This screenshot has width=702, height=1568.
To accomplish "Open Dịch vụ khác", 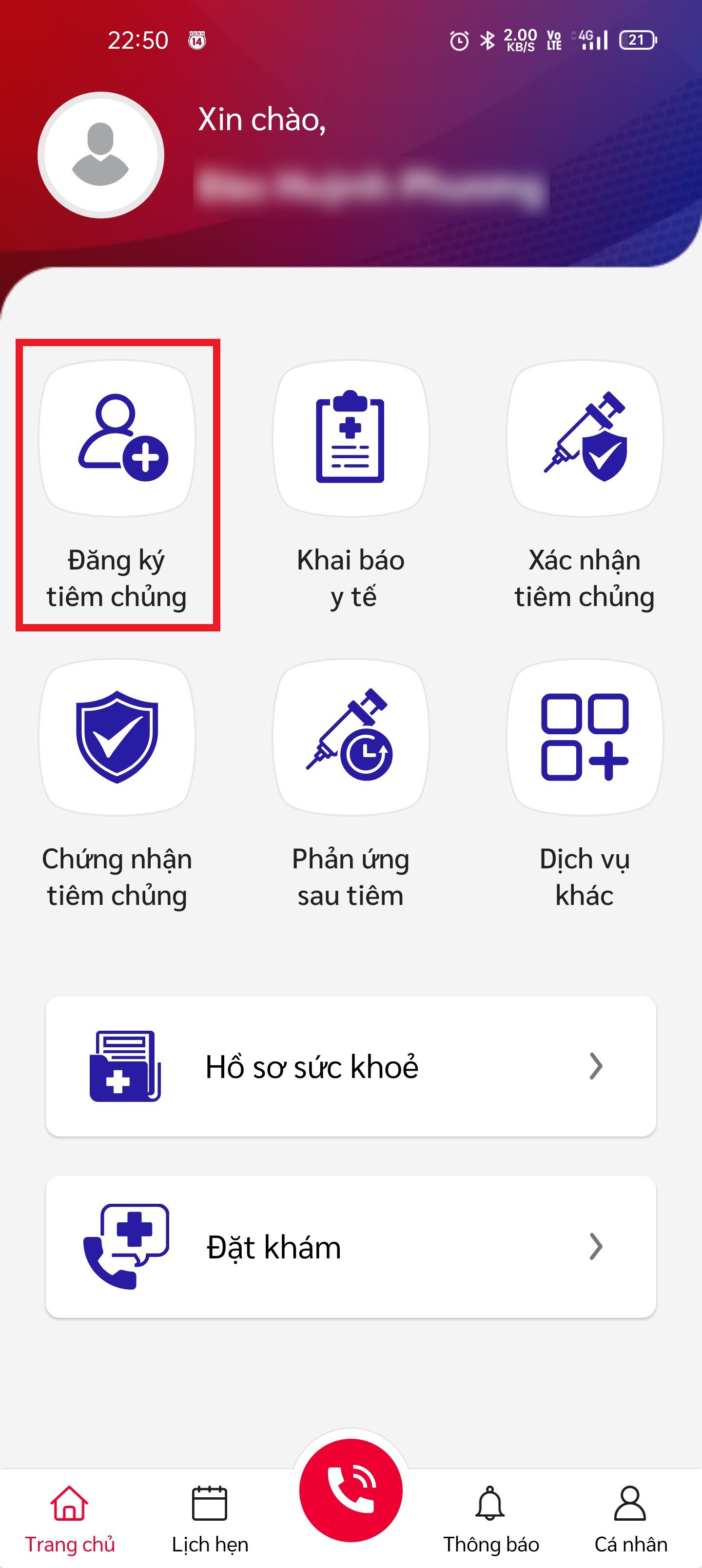I will click(585, 784).
